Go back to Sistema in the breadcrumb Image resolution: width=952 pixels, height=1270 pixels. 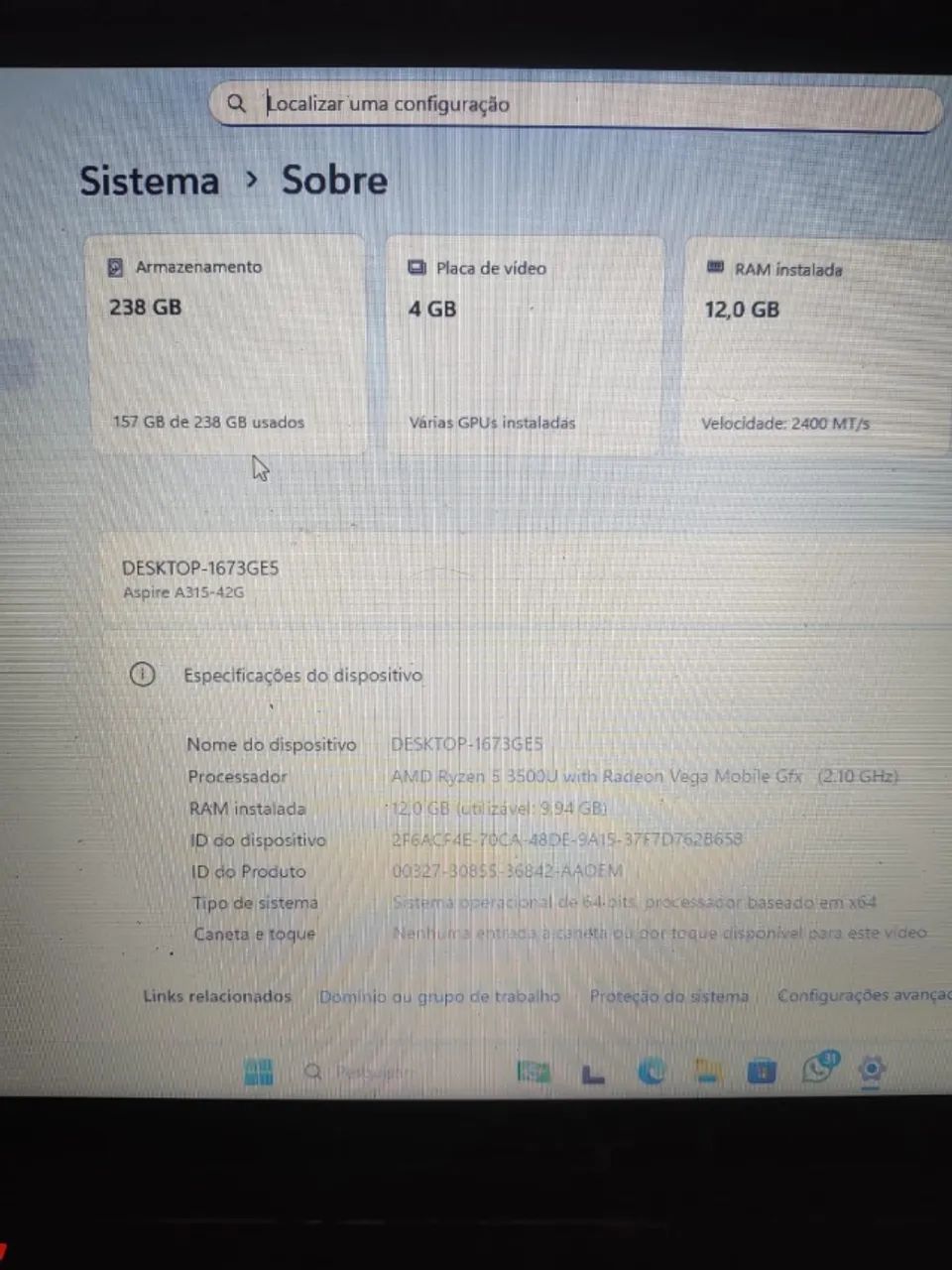pos(149,182)
